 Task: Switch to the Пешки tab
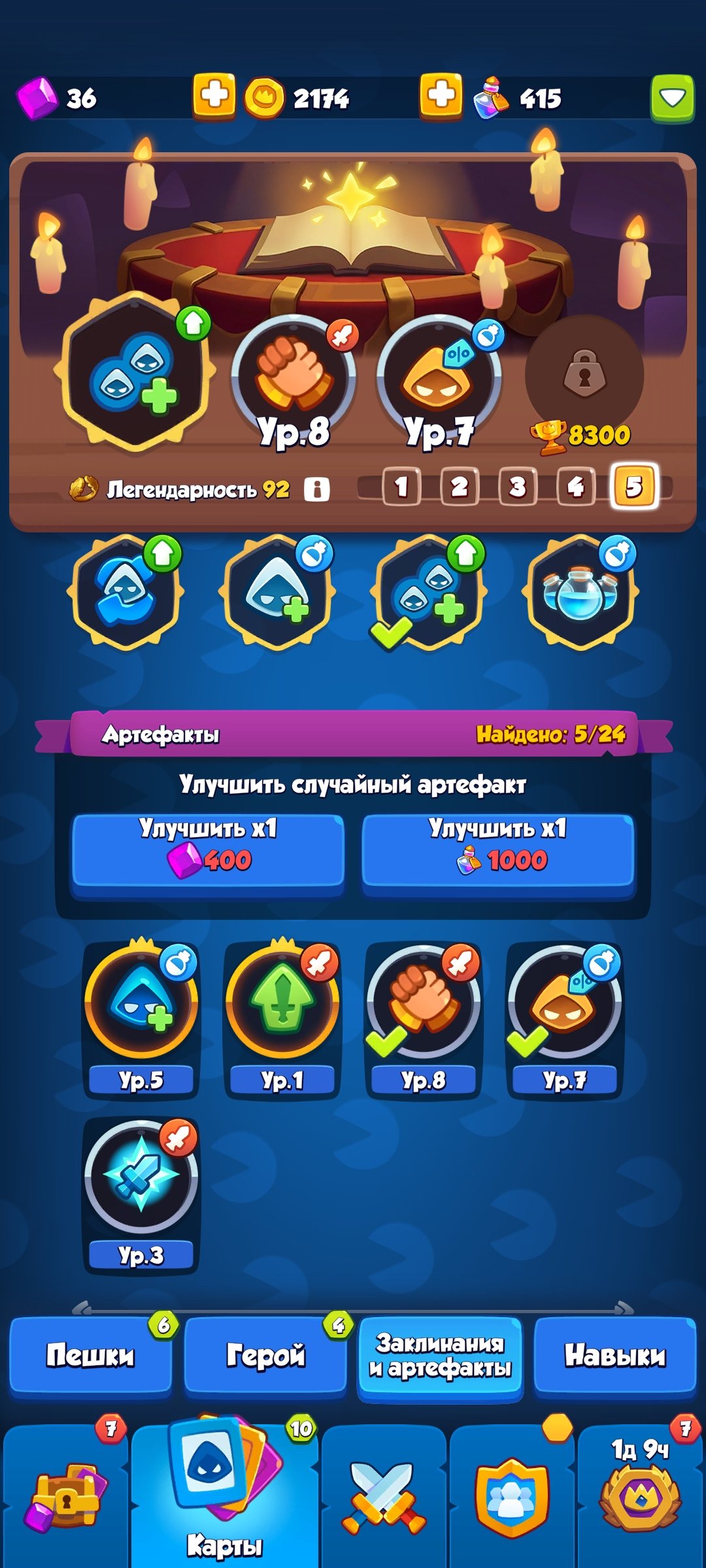90,1356
